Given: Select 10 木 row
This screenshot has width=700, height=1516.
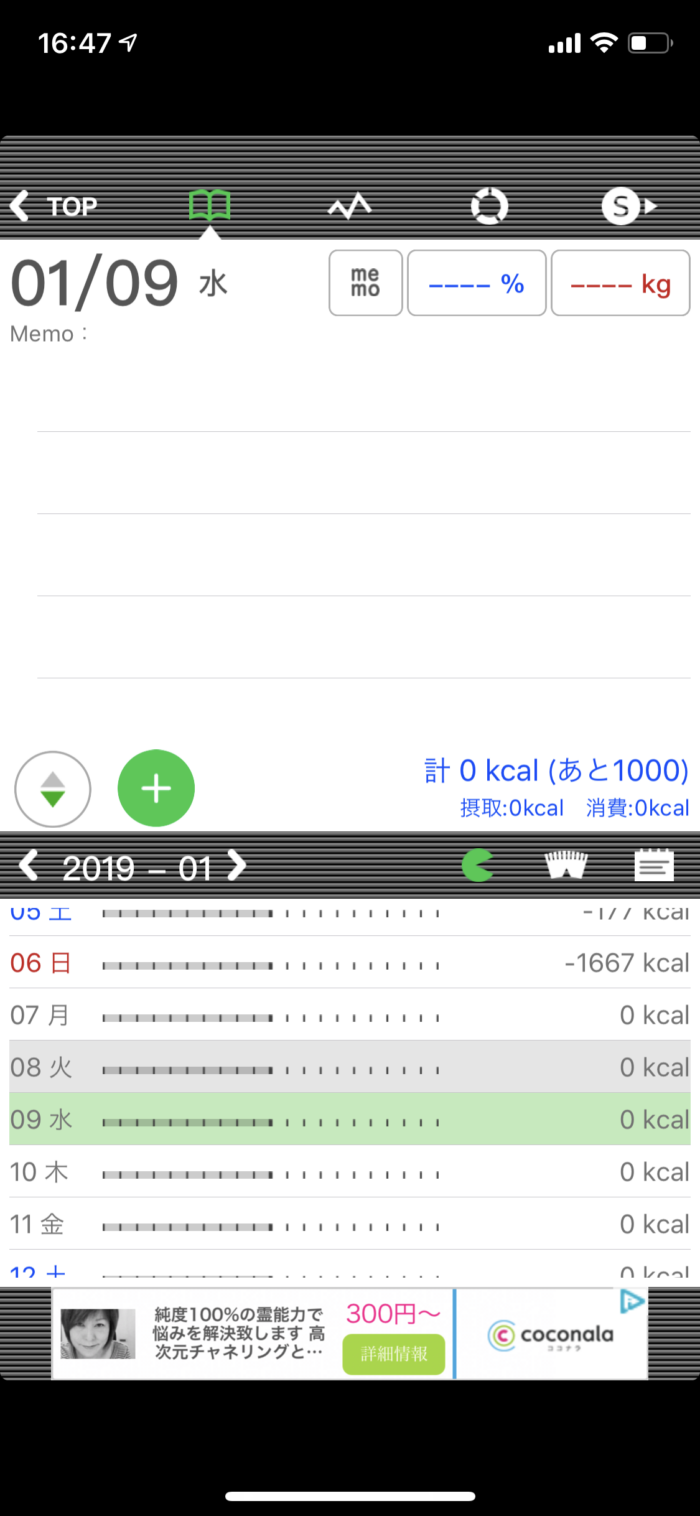Looking at the screenshot, I should pos(350,1172).
